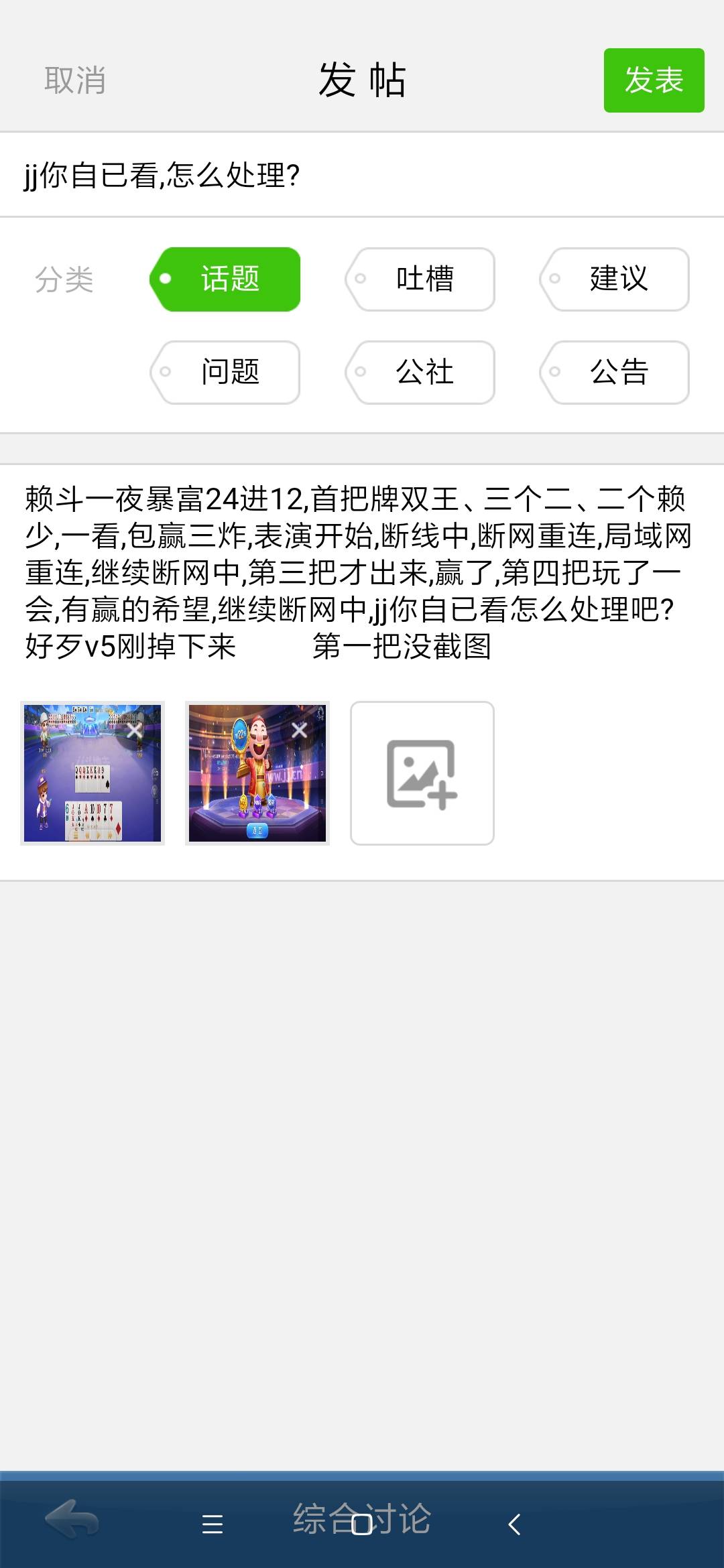Select the 吐槽 category
Image resolution: width=724 pixels, height=1568 pixels.
tap(421, 279)
